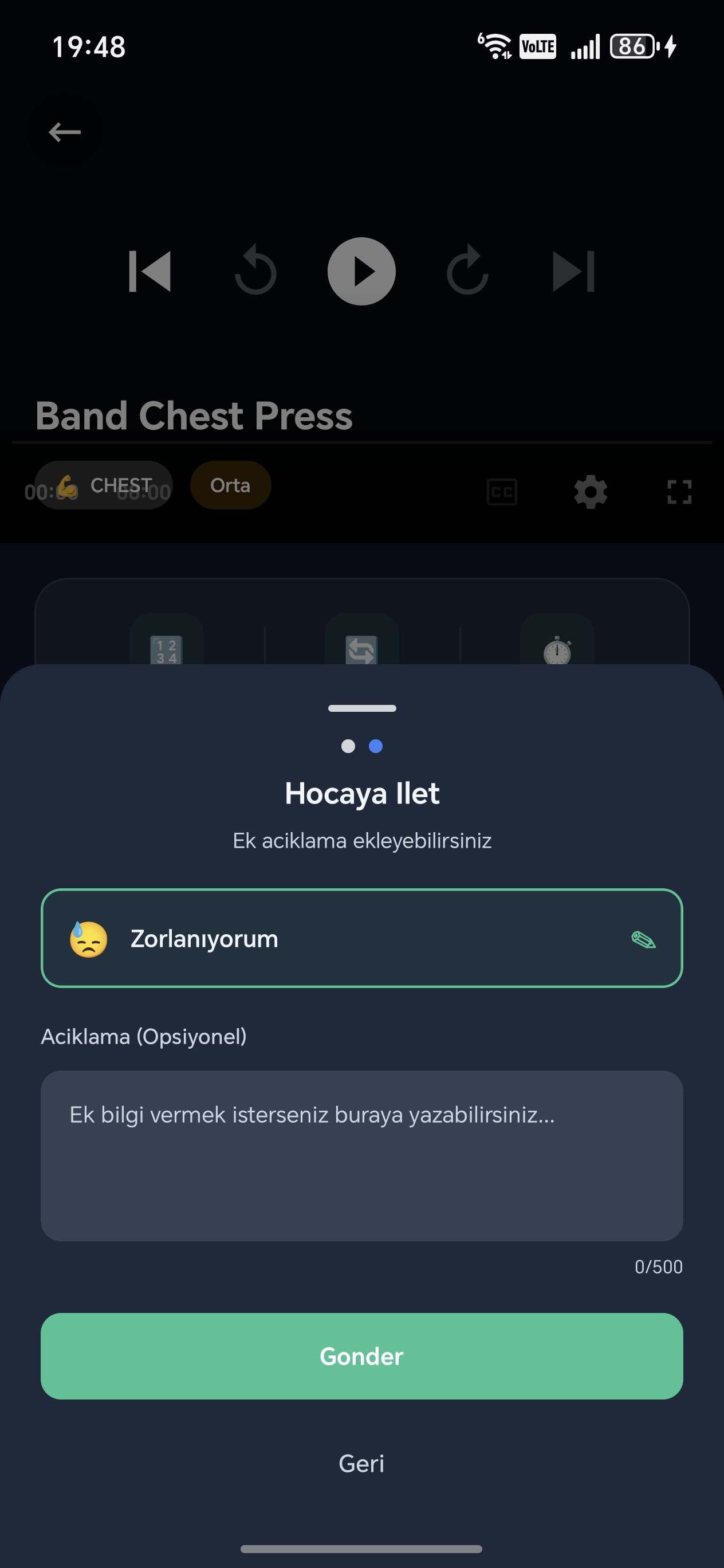
Task: Select the Orta difficulty tag
Action: point(230,485)
